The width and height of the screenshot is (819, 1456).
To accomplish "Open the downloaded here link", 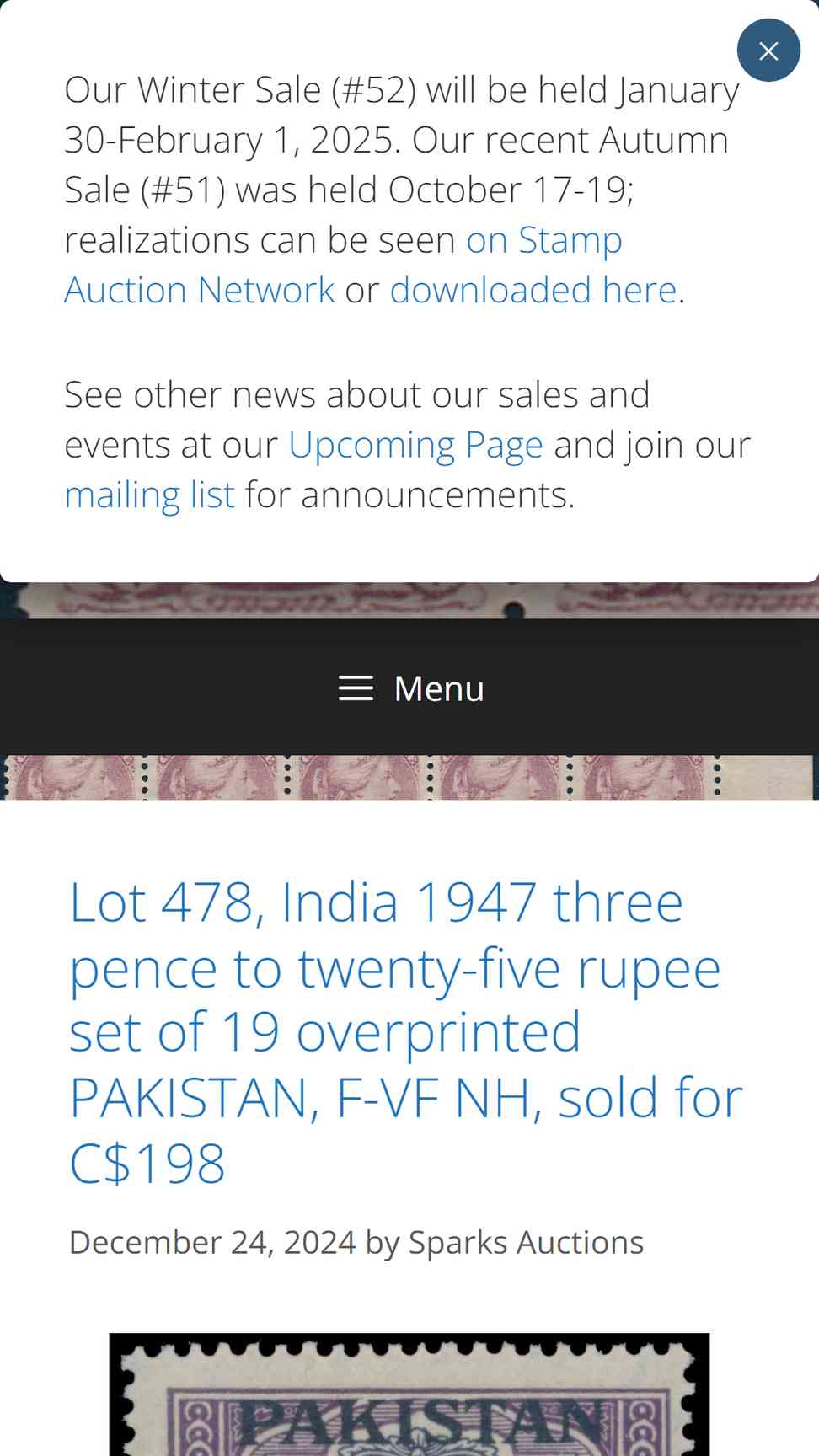I will pyautogui.click(x=533, y=290).
